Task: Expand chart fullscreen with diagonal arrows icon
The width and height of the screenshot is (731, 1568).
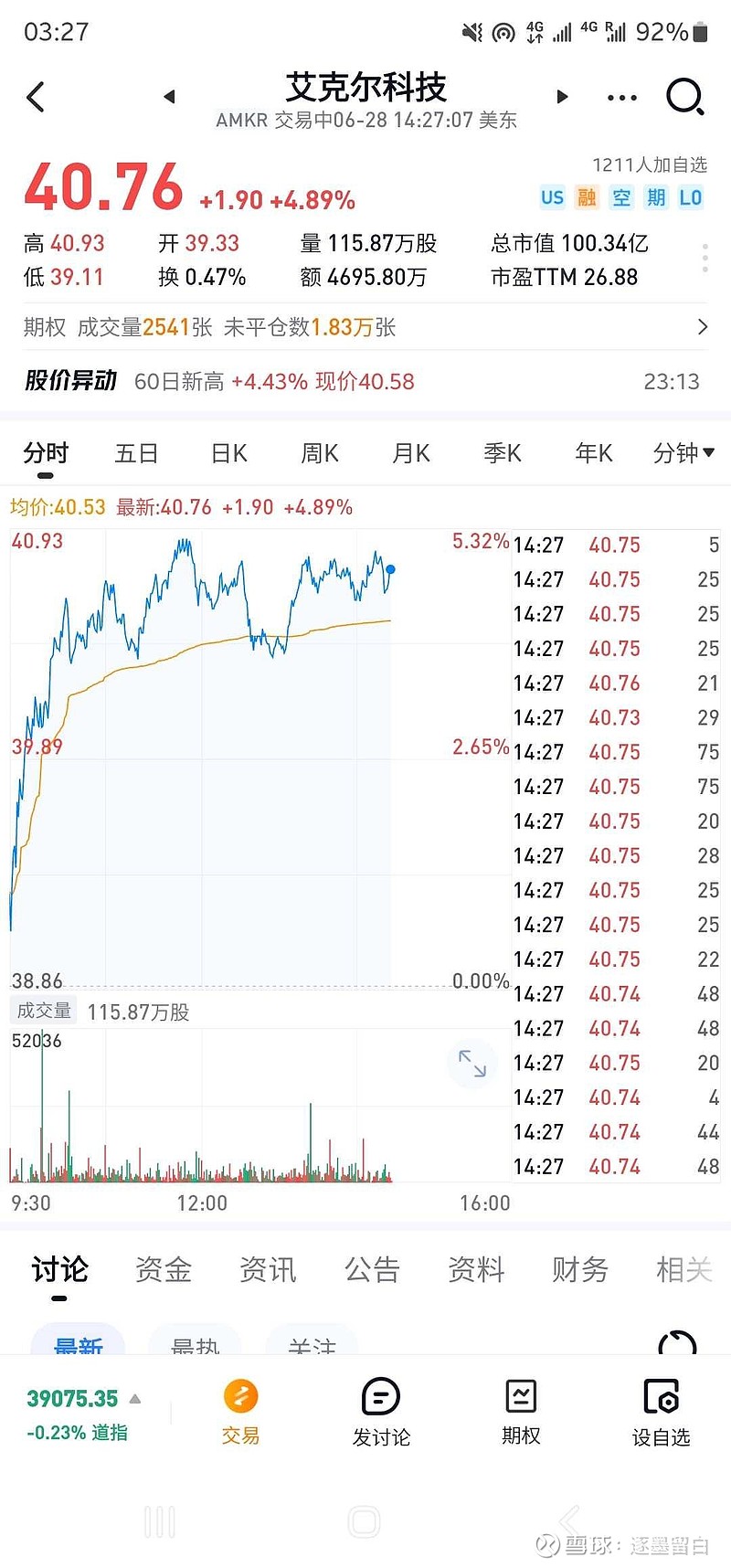Action: coord(472,1064)
